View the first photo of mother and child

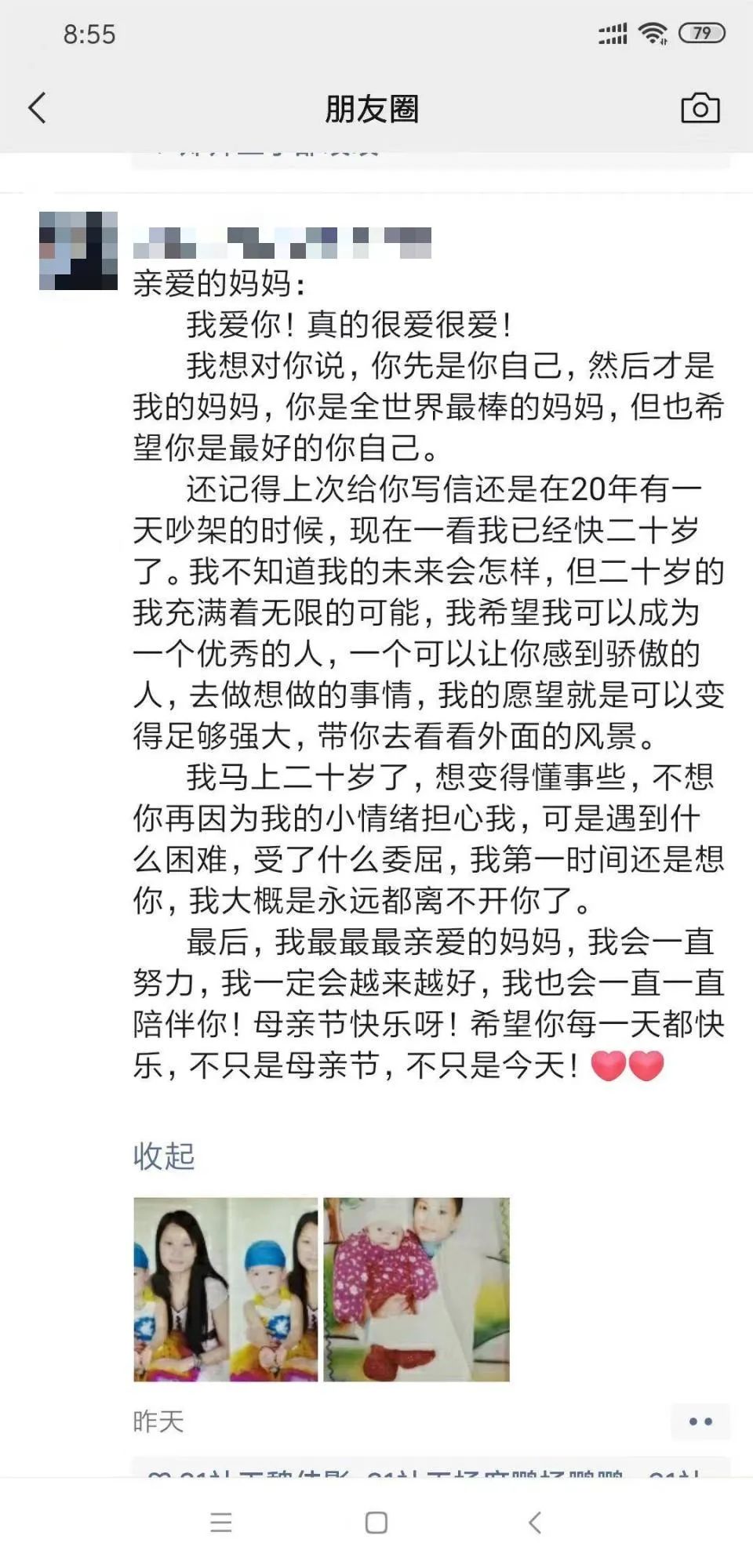coord(226,1289)
